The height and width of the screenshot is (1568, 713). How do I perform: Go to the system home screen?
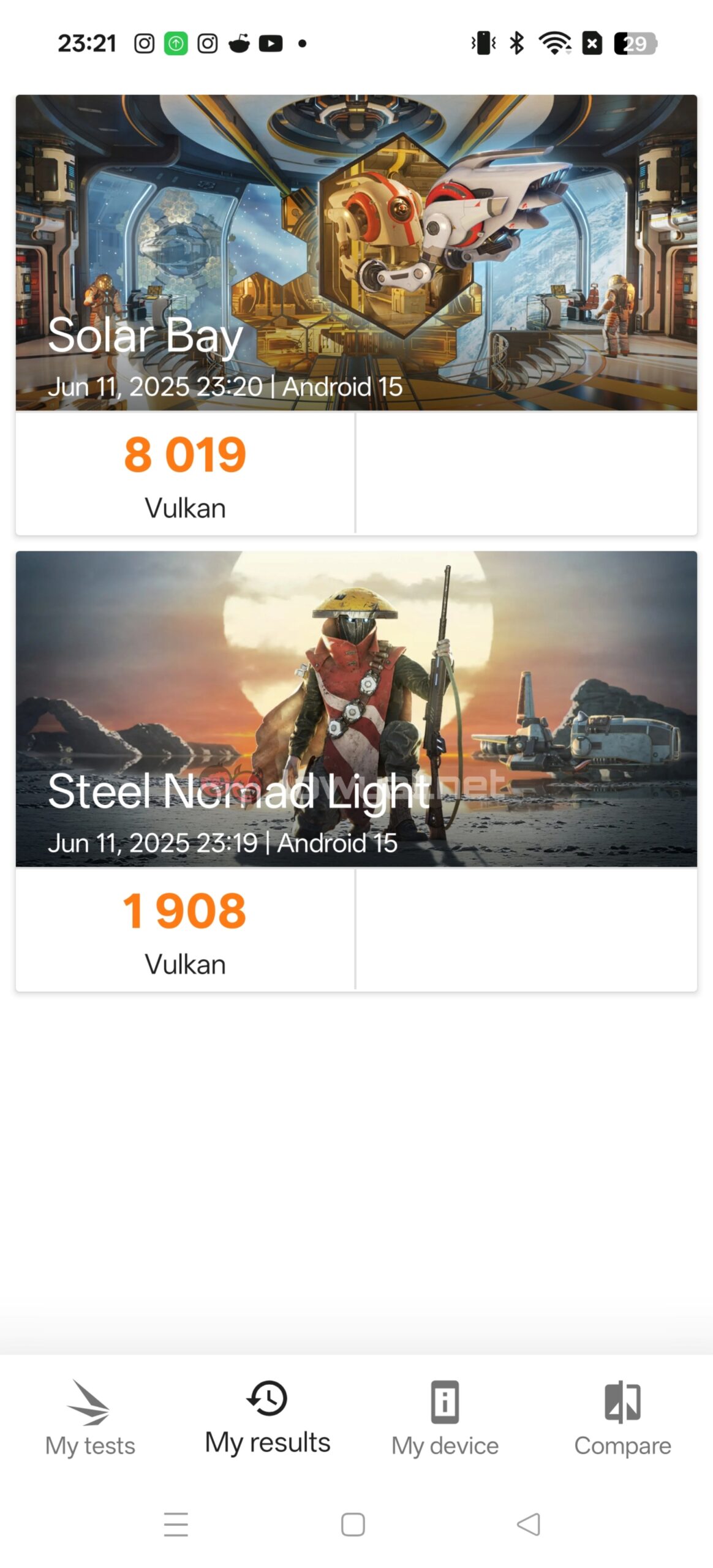pos(353,1523)
